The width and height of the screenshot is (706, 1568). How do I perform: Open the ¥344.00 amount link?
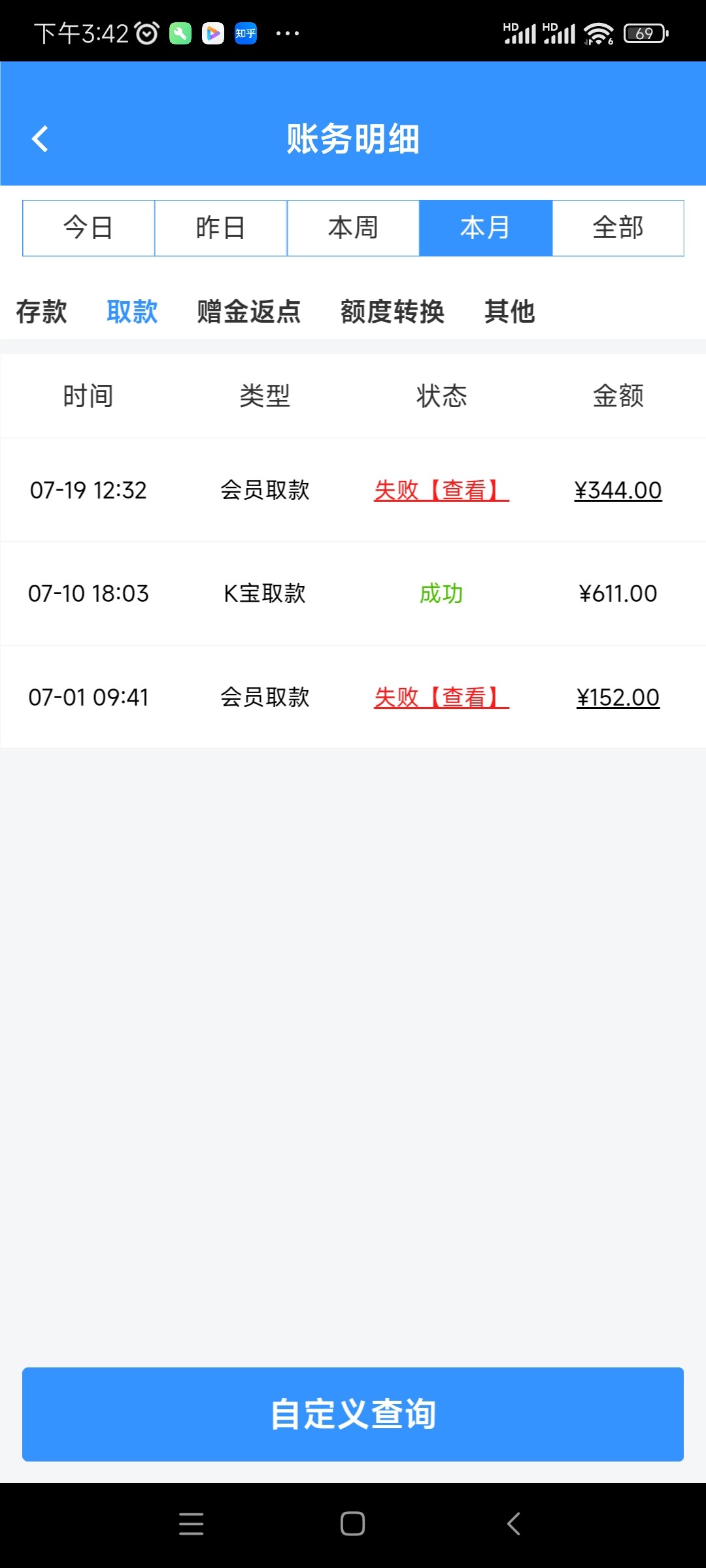pyautogui.click(x=618, y=490)
